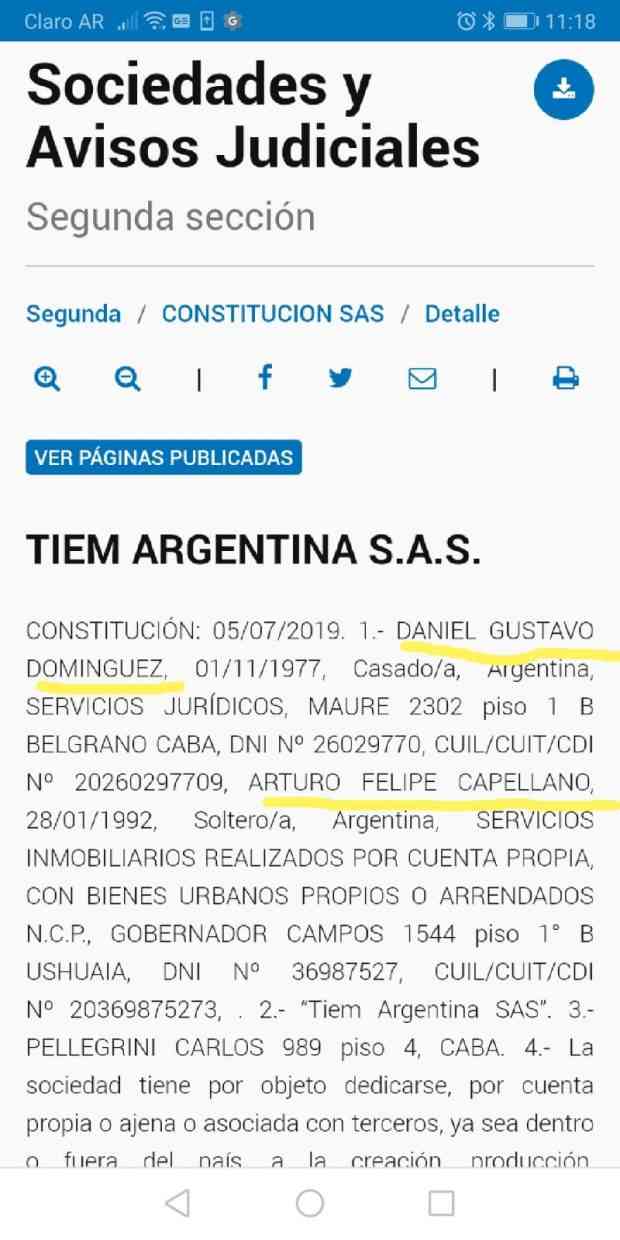Print this notice
Viewport: 620px width, 1240px height.
tap(566, 378)
